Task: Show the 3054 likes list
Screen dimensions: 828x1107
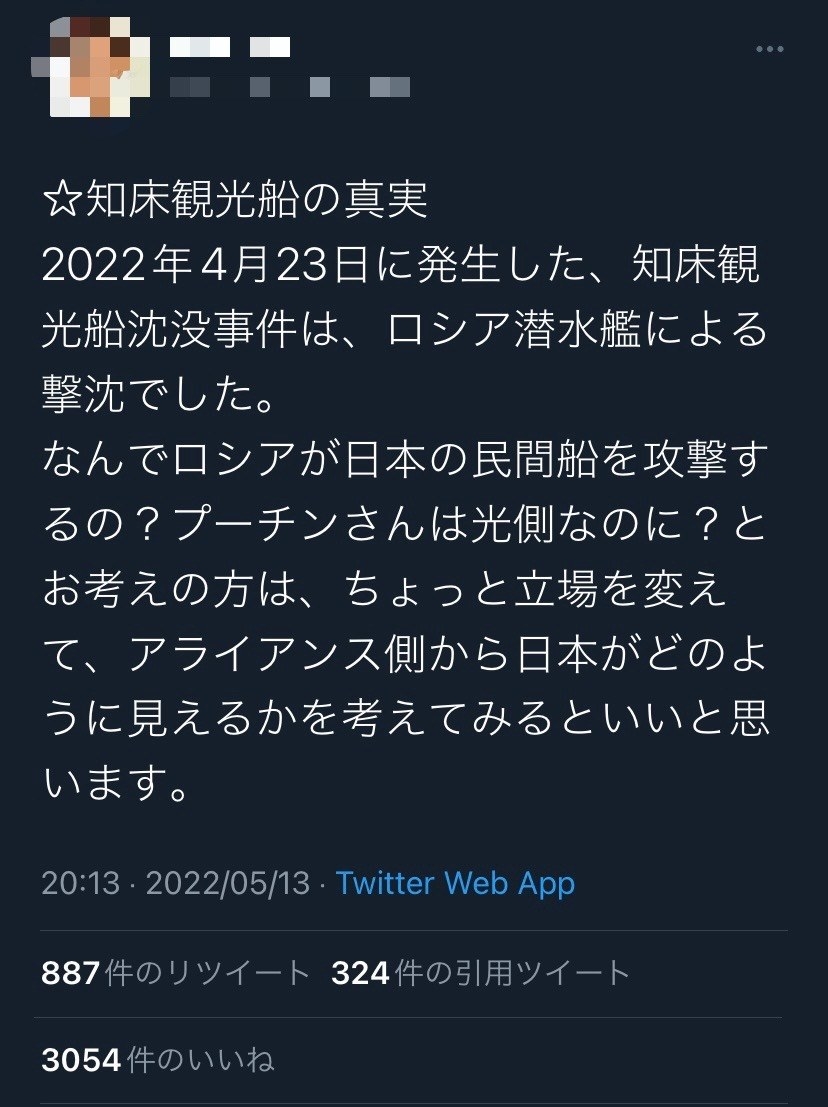Action: pos(158,1060)
